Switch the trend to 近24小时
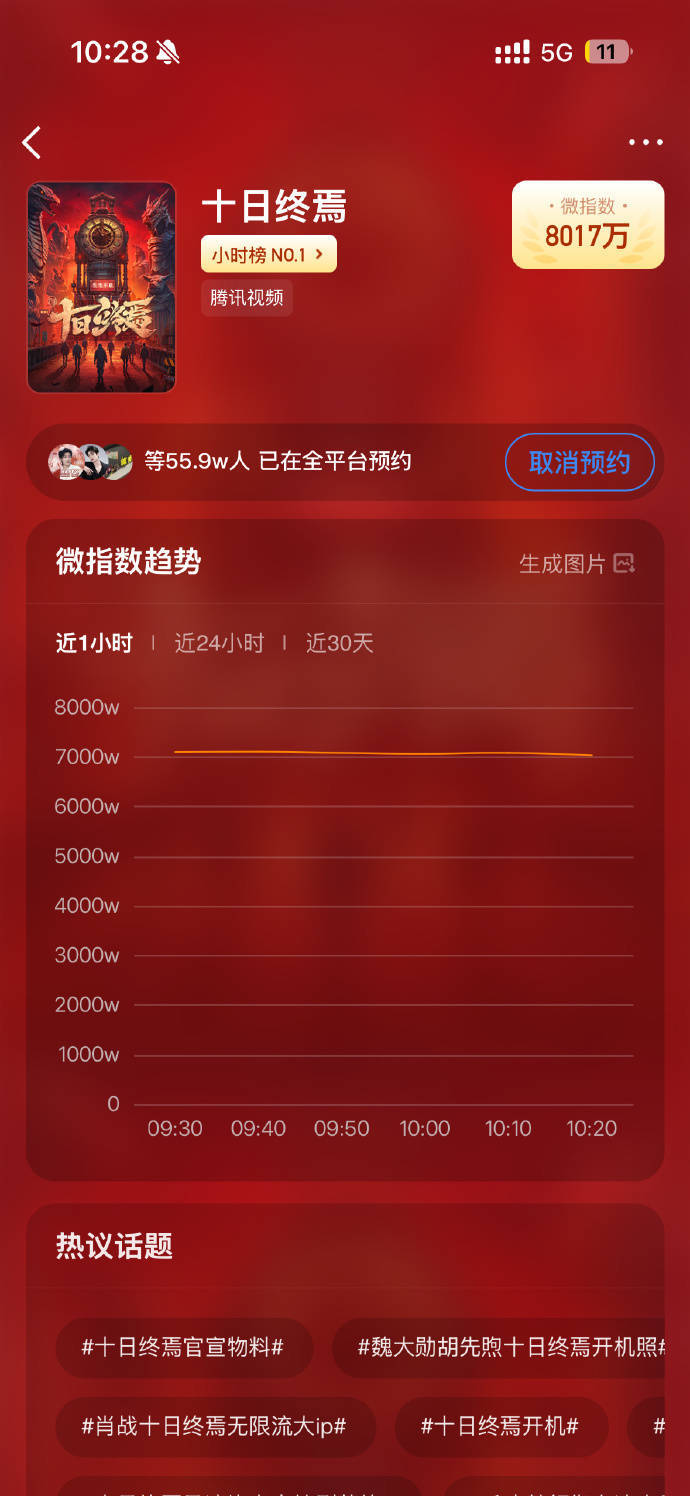 [219, 643]
